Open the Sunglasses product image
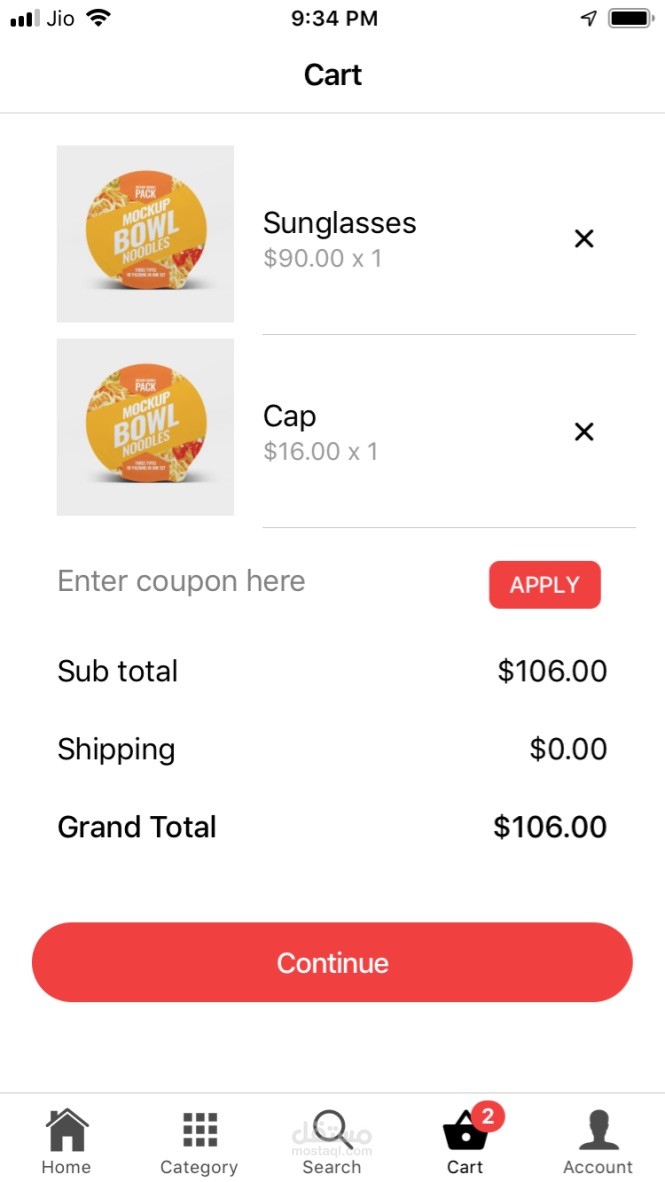 point(145,234)
